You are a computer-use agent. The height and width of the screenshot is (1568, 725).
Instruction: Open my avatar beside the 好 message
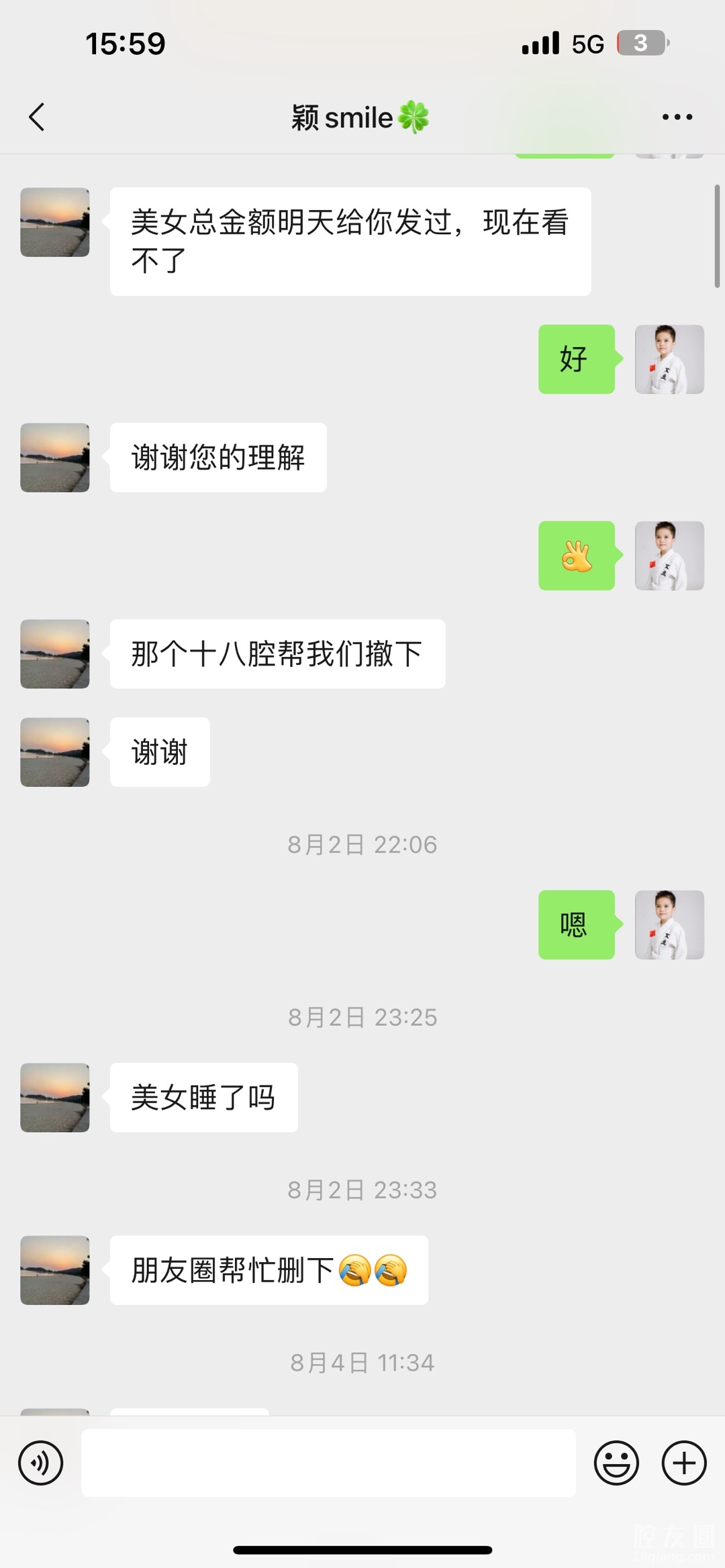click(x=669, y=360)
